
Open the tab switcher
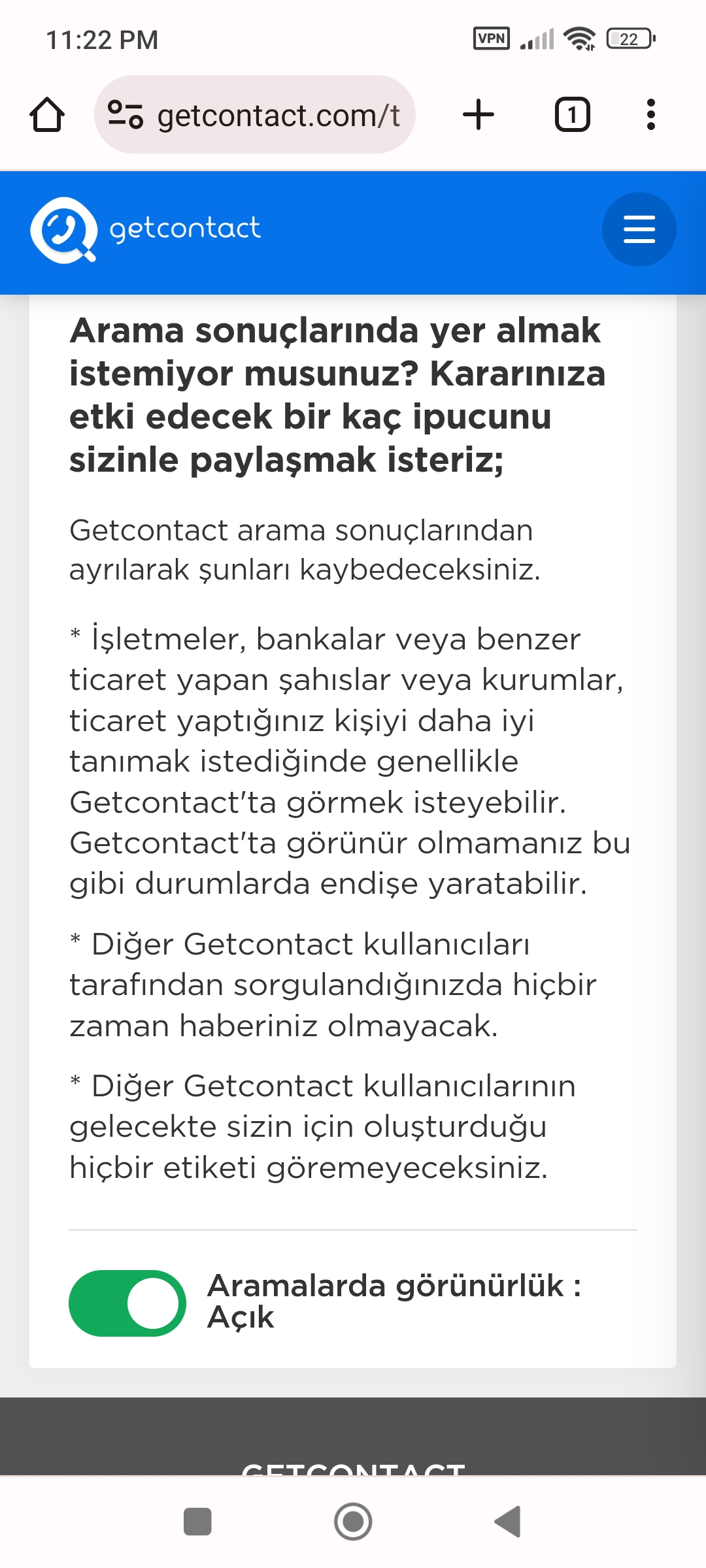[x=573, y=115]
